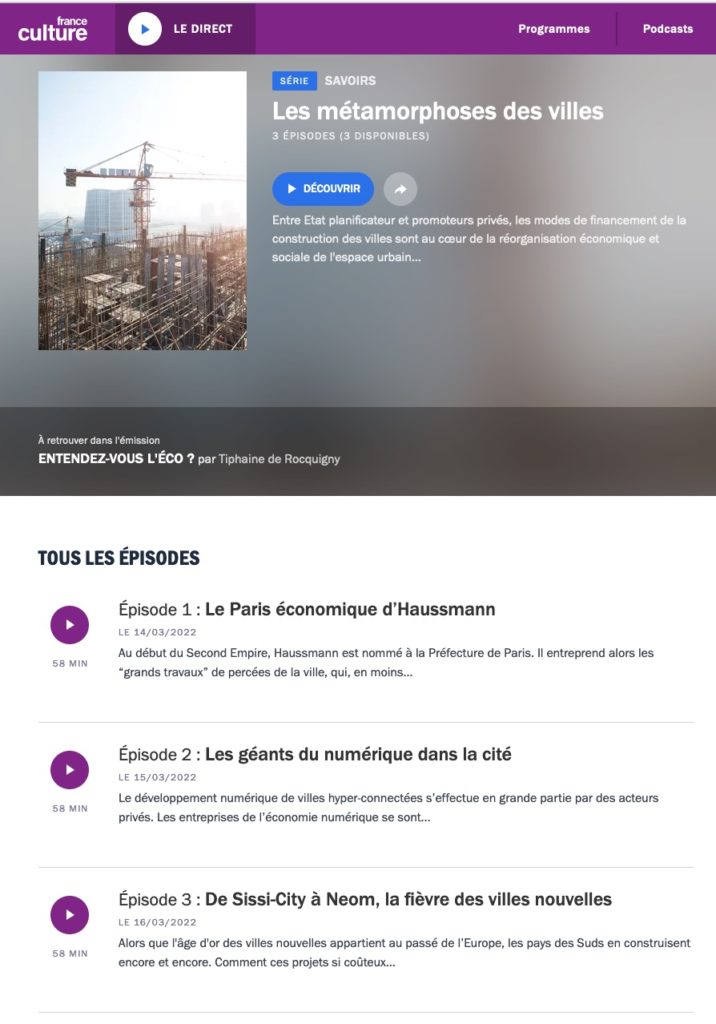This screenshot has height=1024, width=716.
Task: Open the Programmes menu
Action: point(553,29)
